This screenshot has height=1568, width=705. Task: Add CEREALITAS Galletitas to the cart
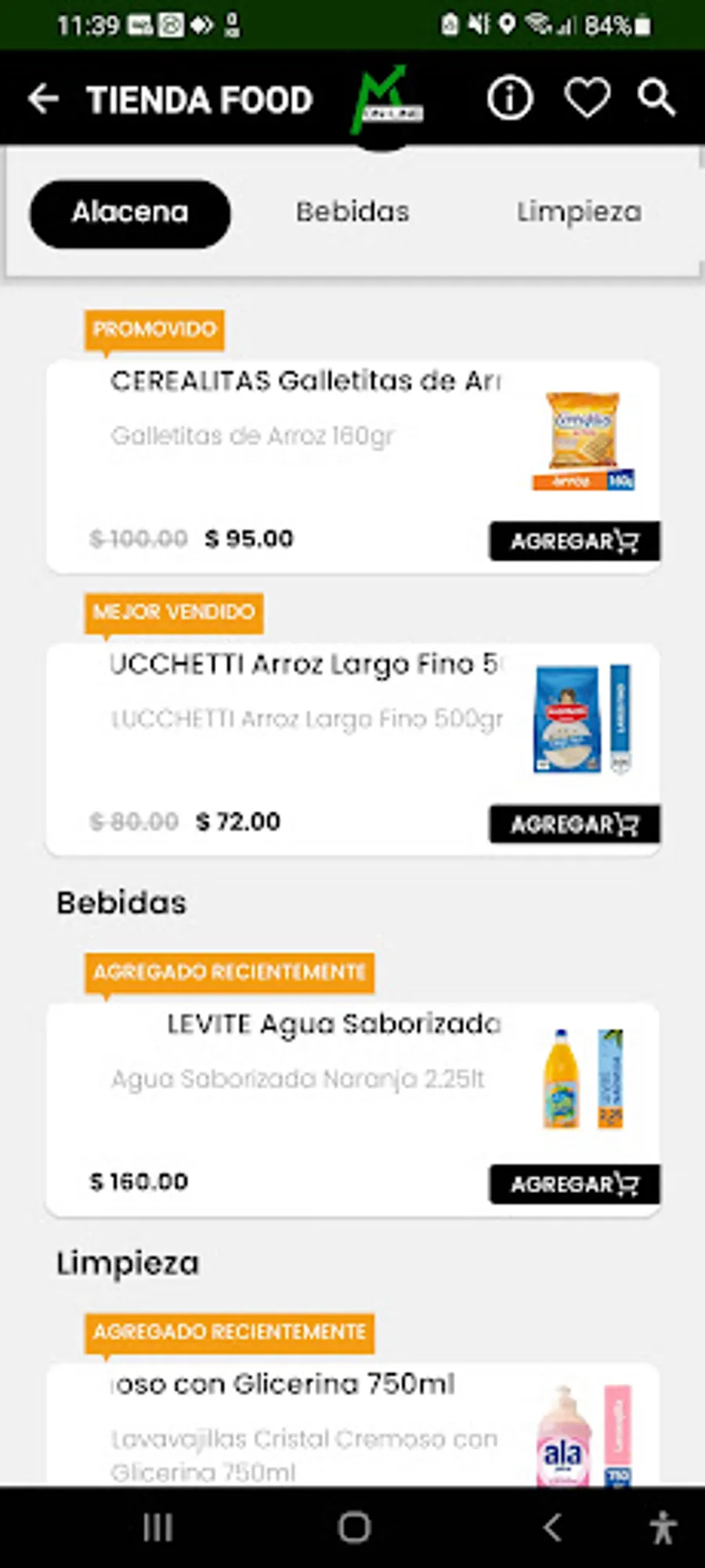(574, 541)
